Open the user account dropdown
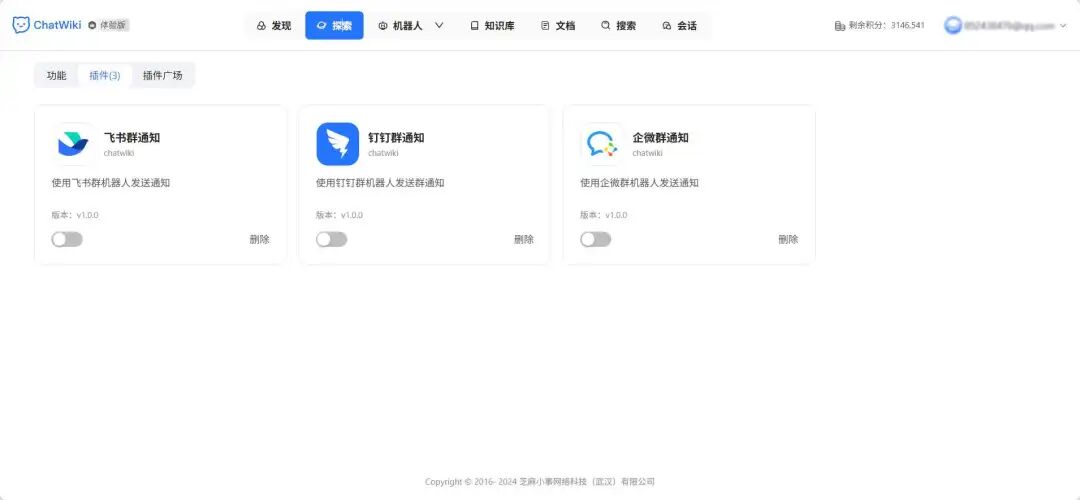The image size is (1080, 500). (1006, 26)
